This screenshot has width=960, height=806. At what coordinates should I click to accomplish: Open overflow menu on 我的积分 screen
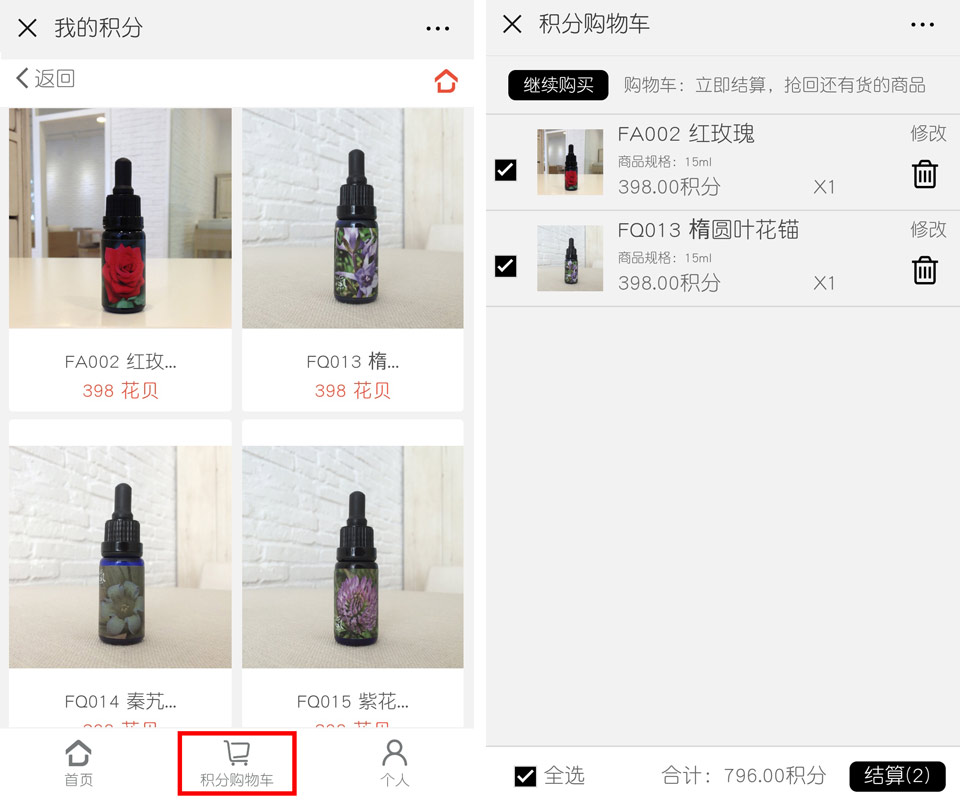[x=438, y=28]
